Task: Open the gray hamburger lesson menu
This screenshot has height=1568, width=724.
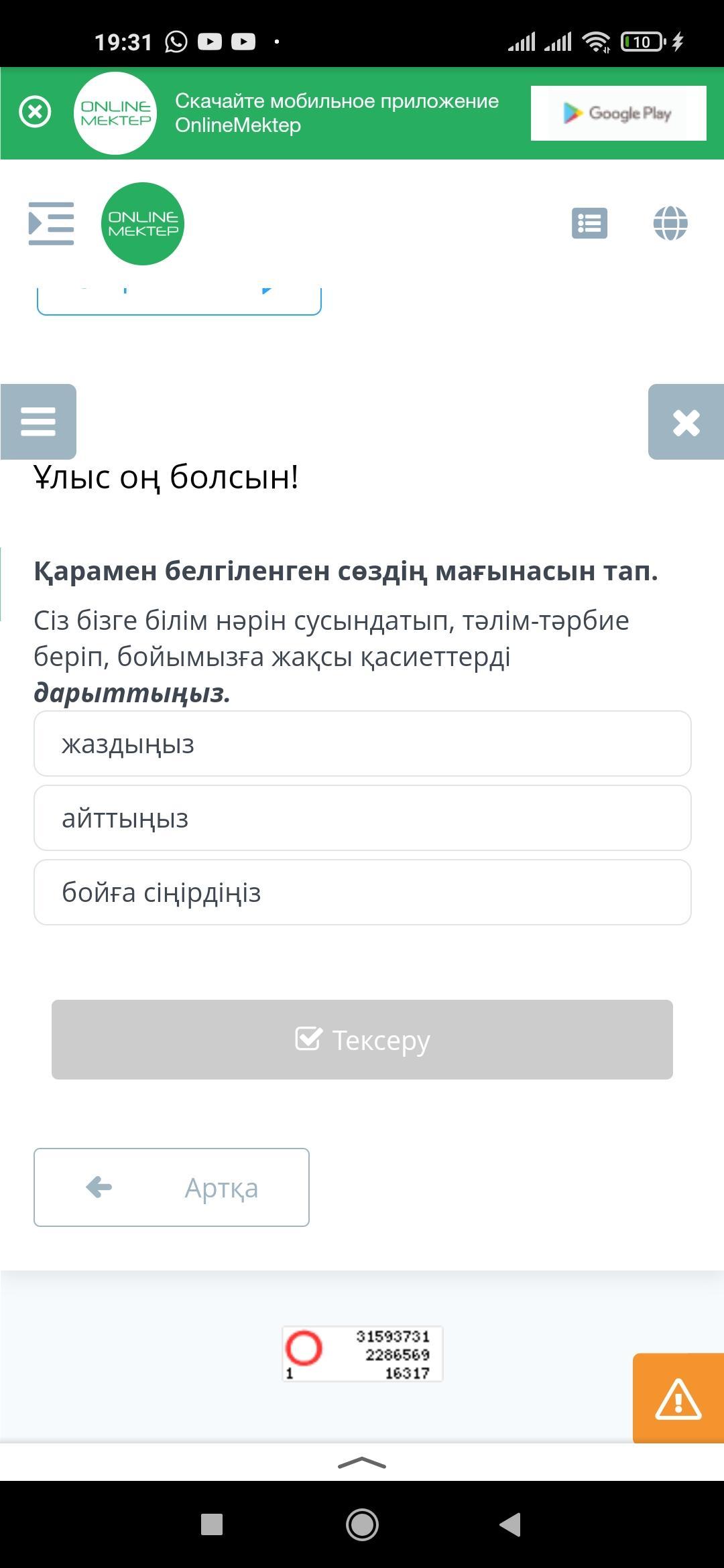Action: 38,421
